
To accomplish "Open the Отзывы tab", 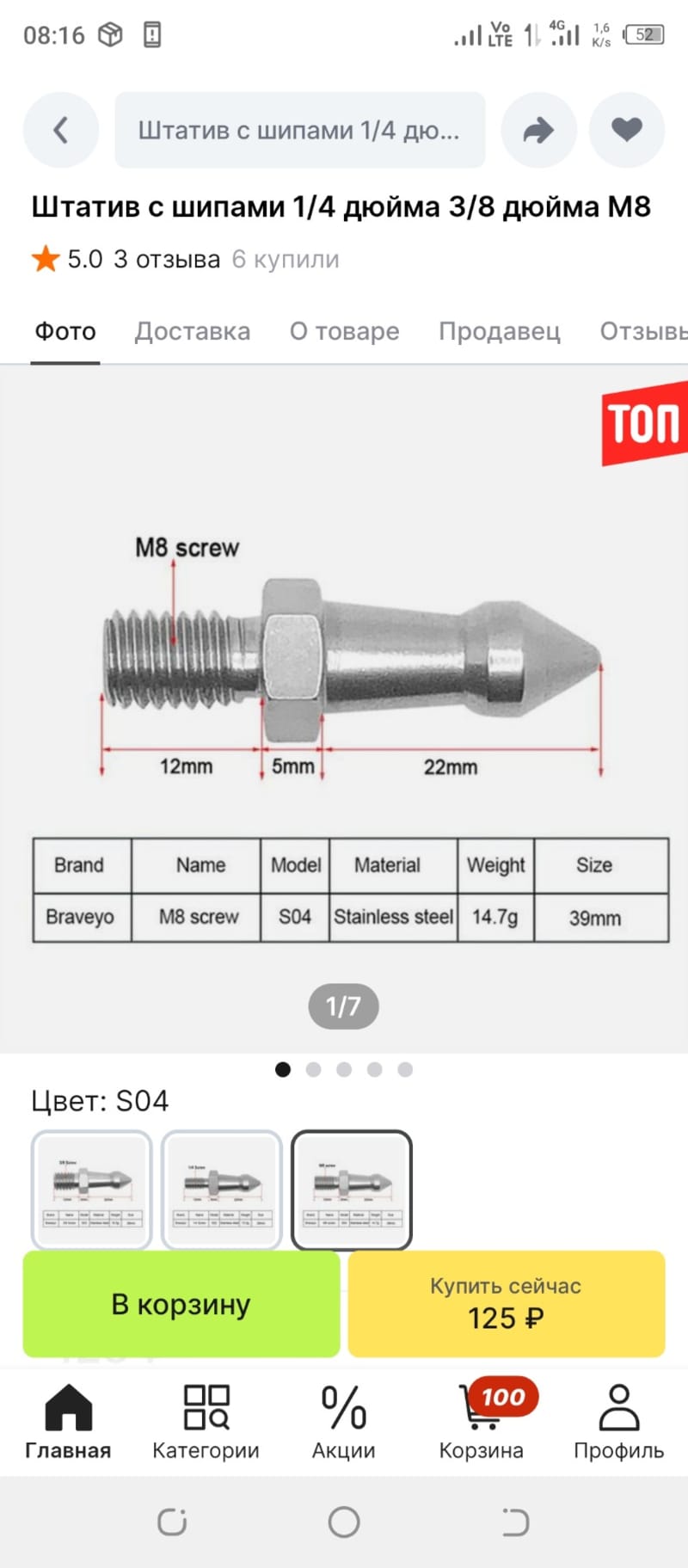I will click(643, 331).
